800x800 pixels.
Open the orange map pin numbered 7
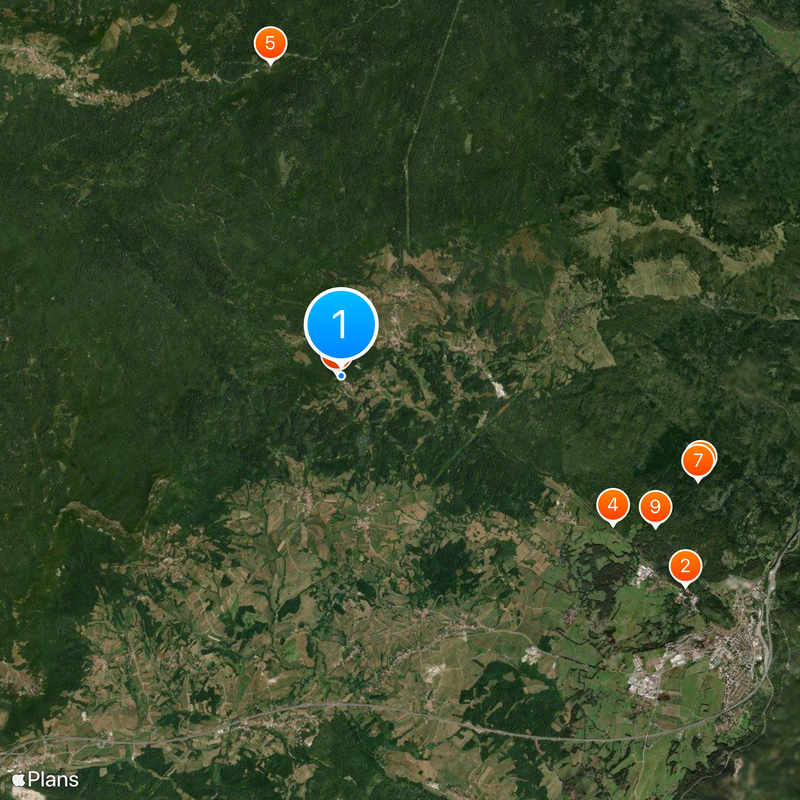pos(697,462)
